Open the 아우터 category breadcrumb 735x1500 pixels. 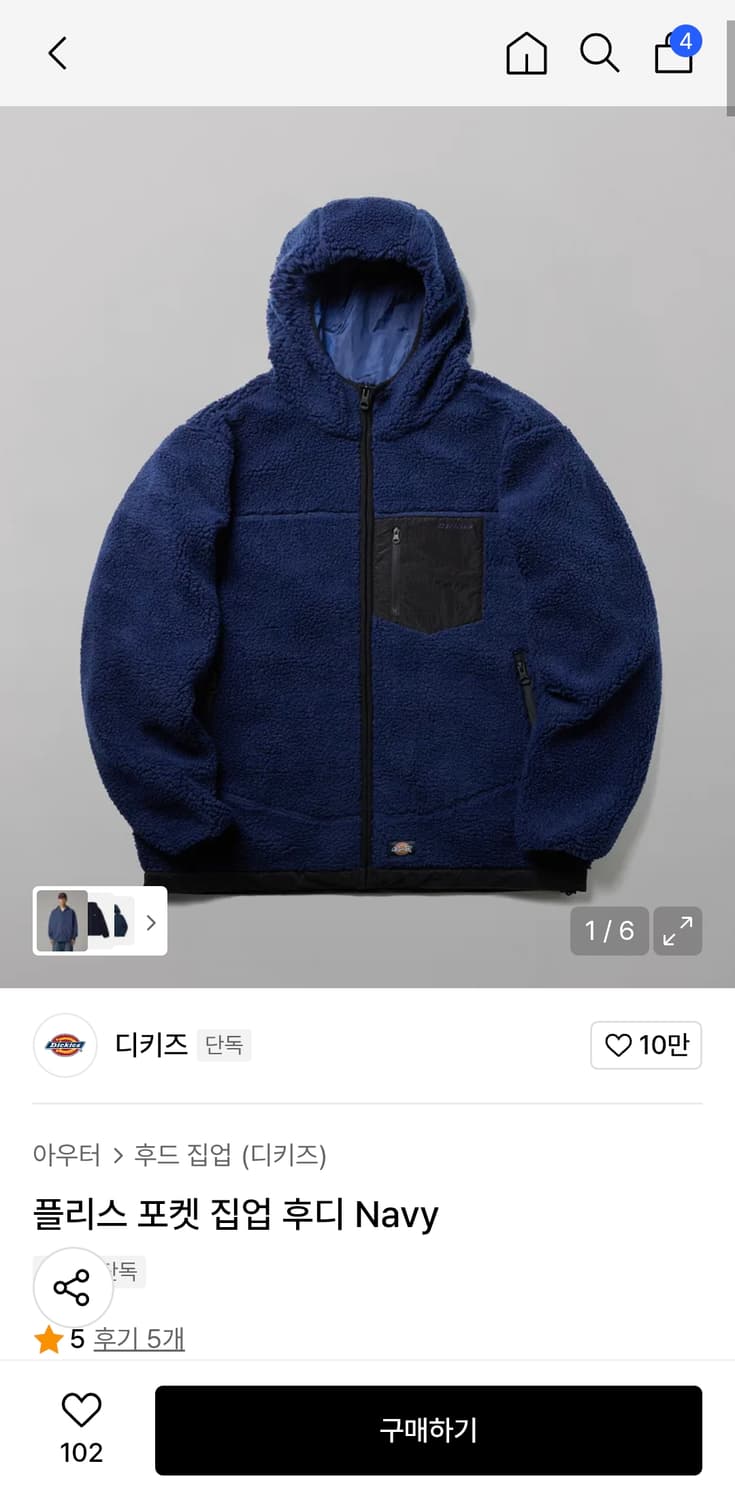point(64,1155)
